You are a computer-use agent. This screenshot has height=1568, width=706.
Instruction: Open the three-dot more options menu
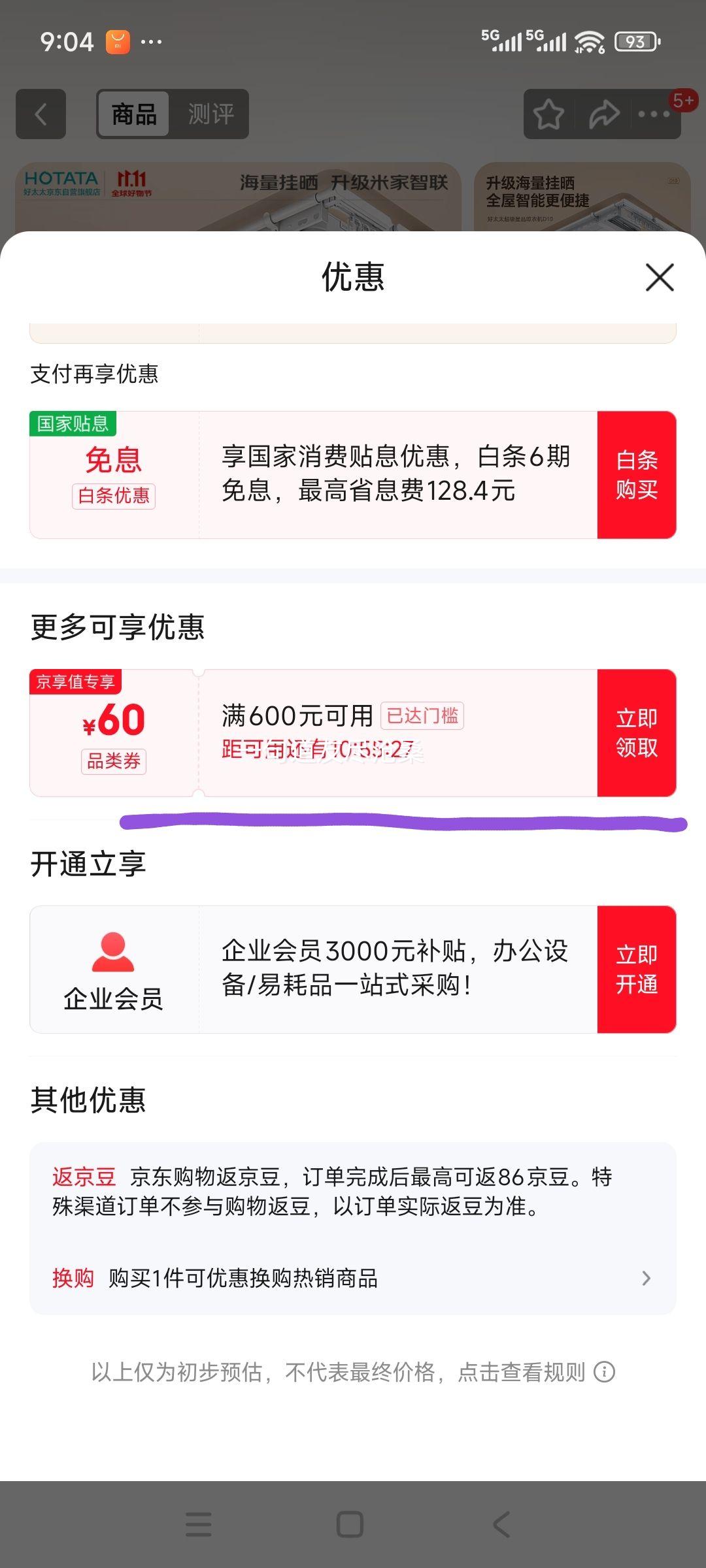pyautogui.click(x=654, y=114)
